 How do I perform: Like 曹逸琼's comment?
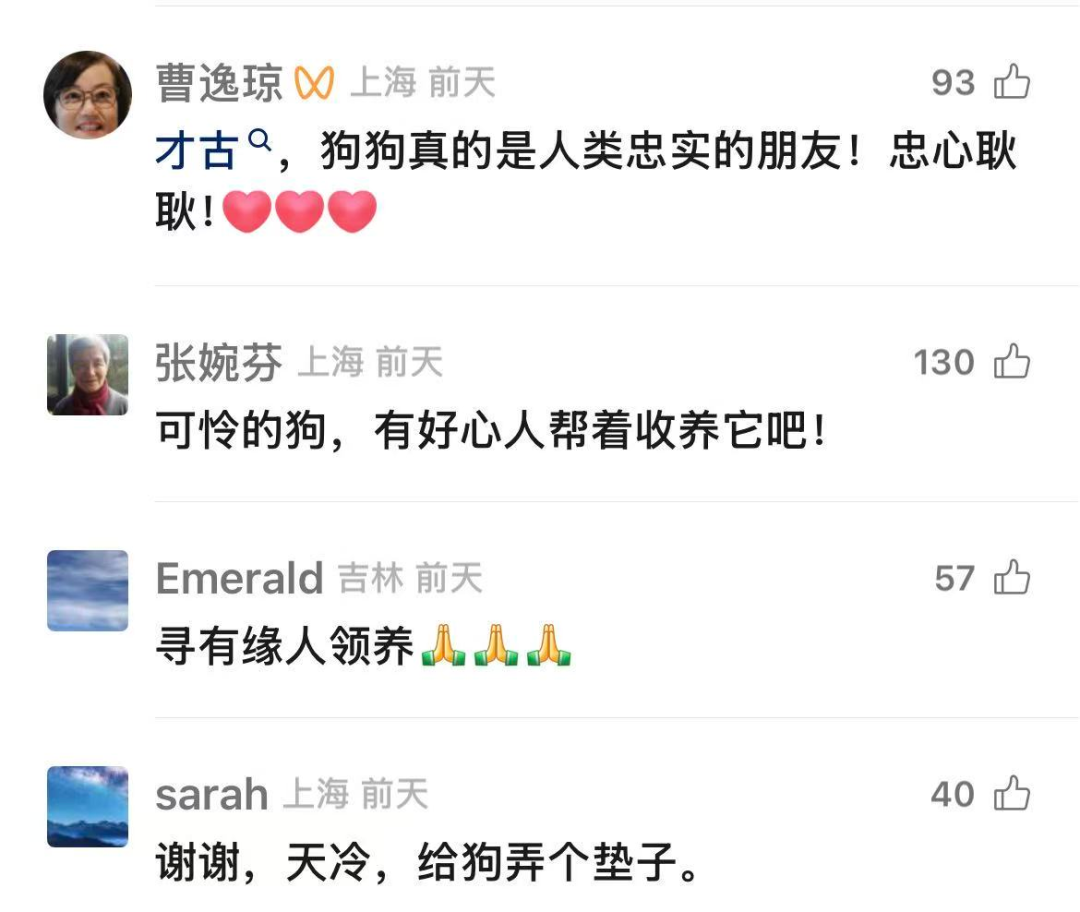point(1011,82)
